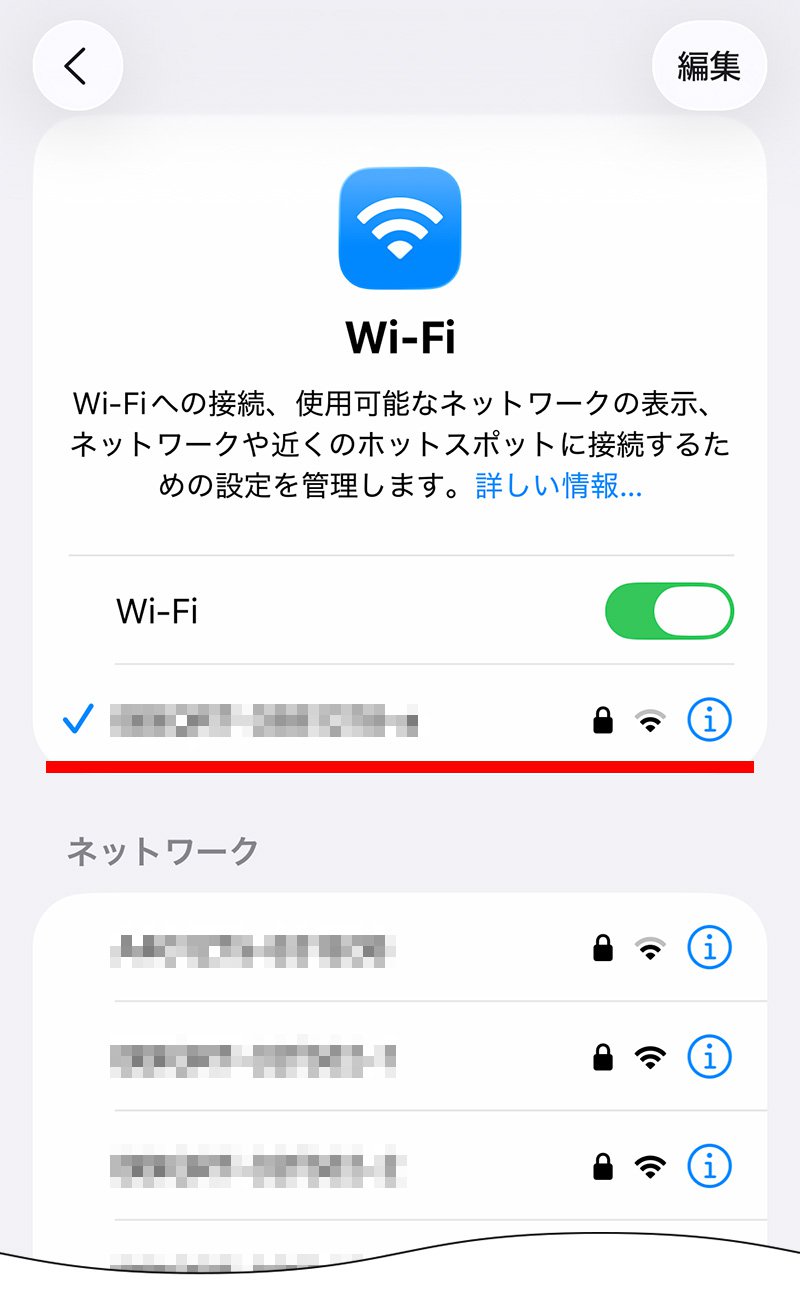
Task: Turn off the Wi-Fi switch
Action: pos(668,610)
